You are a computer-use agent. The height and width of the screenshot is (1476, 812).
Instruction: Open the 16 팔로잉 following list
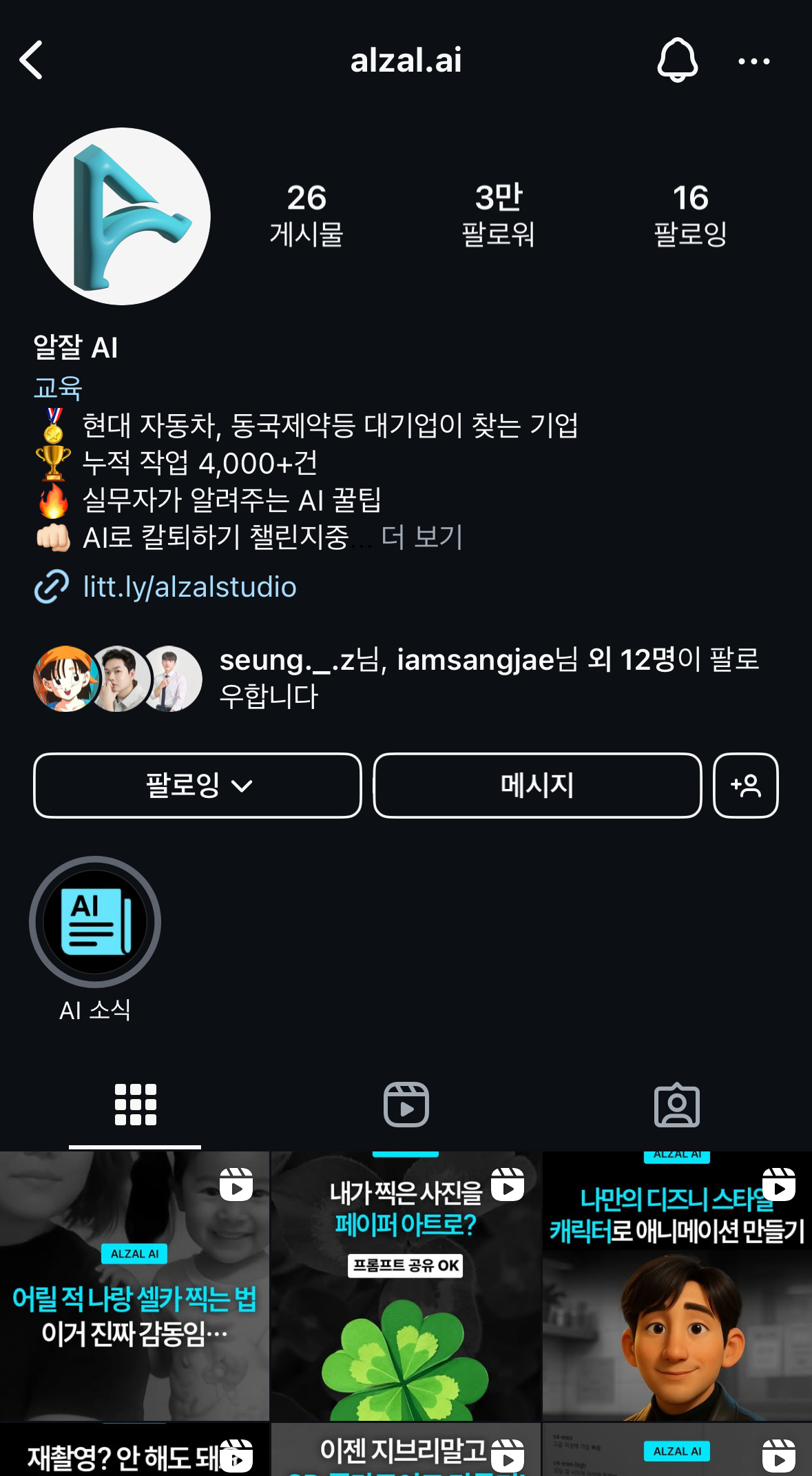pos(690,215)
